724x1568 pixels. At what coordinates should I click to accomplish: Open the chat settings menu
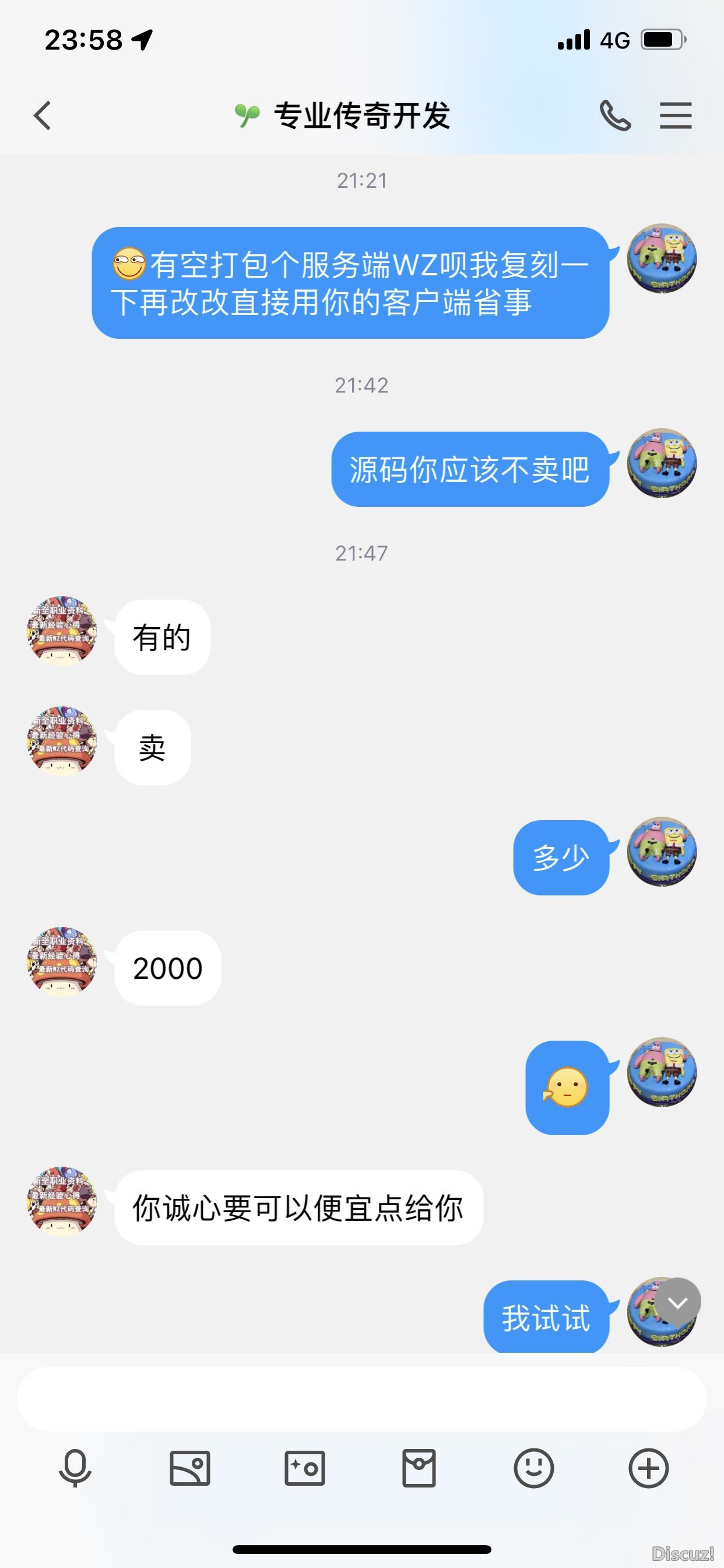(676, 116)
